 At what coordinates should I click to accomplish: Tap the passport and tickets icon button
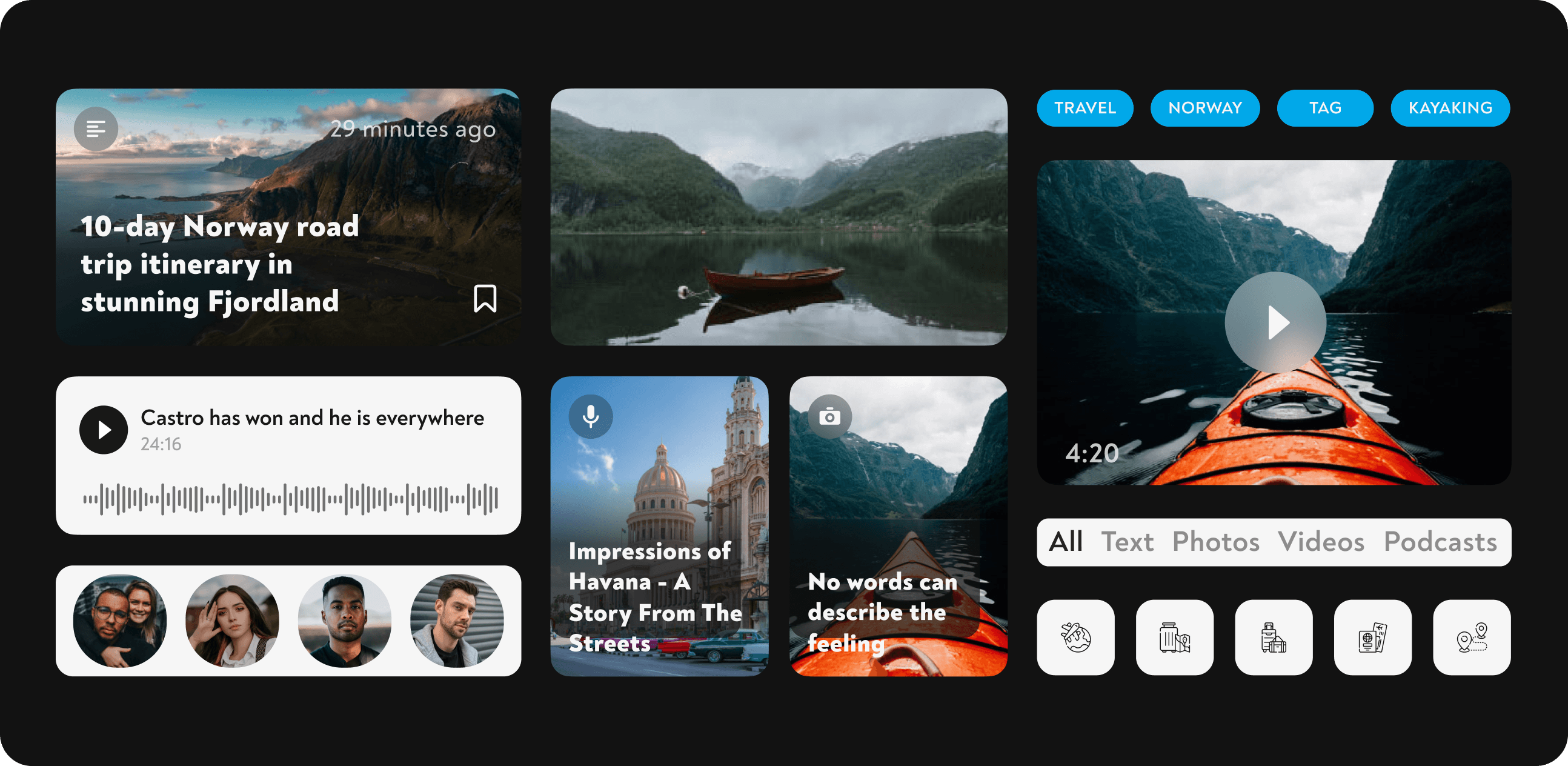[x=1373, y=638]
